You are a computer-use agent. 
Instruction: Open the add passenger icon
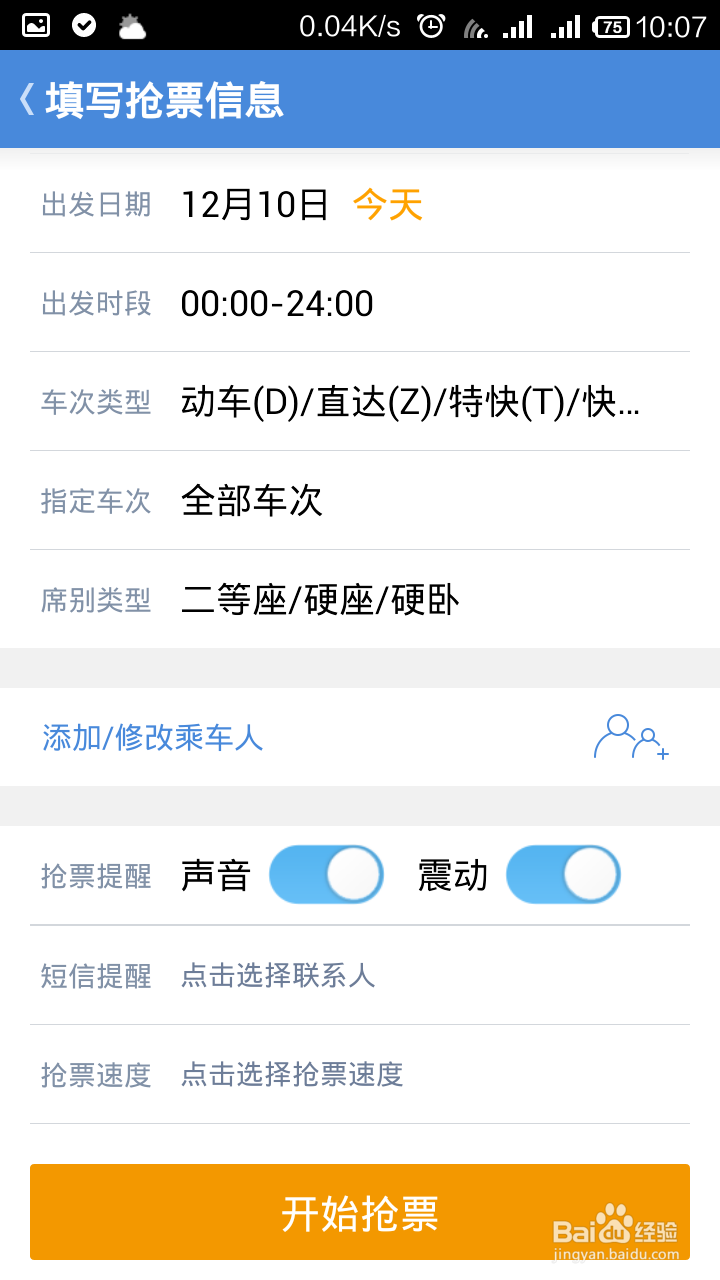pyautogui.click(x=631, y=738)
